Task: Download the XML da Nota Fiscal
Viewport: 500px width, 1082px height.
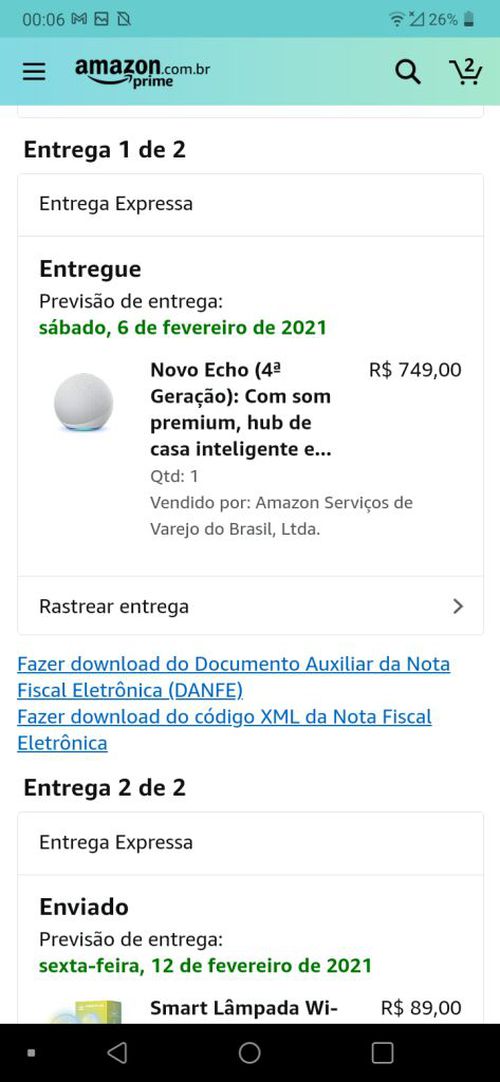Action: (224, 730)
